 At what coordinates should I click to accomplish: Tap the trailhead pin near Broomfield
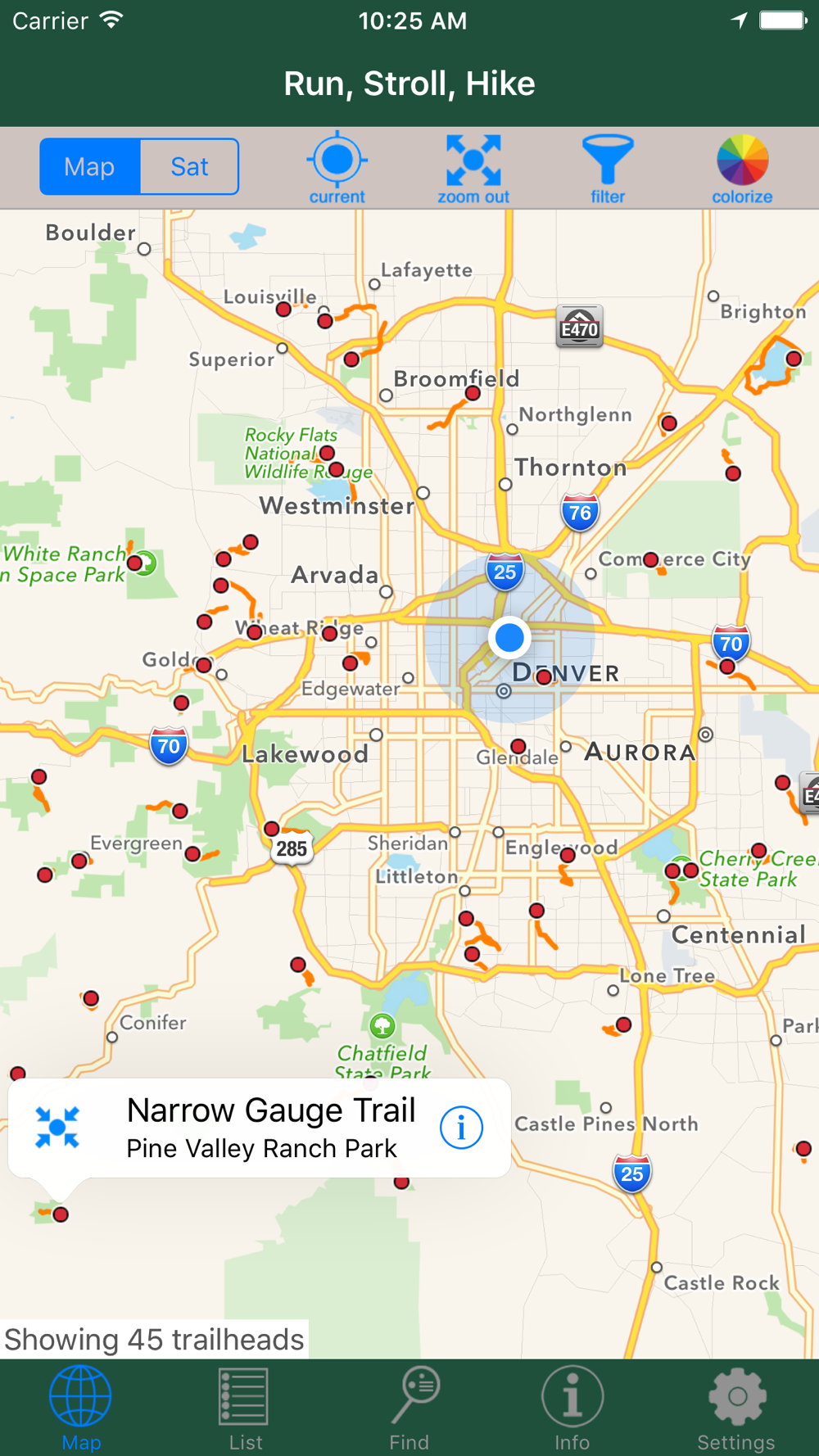473,393
